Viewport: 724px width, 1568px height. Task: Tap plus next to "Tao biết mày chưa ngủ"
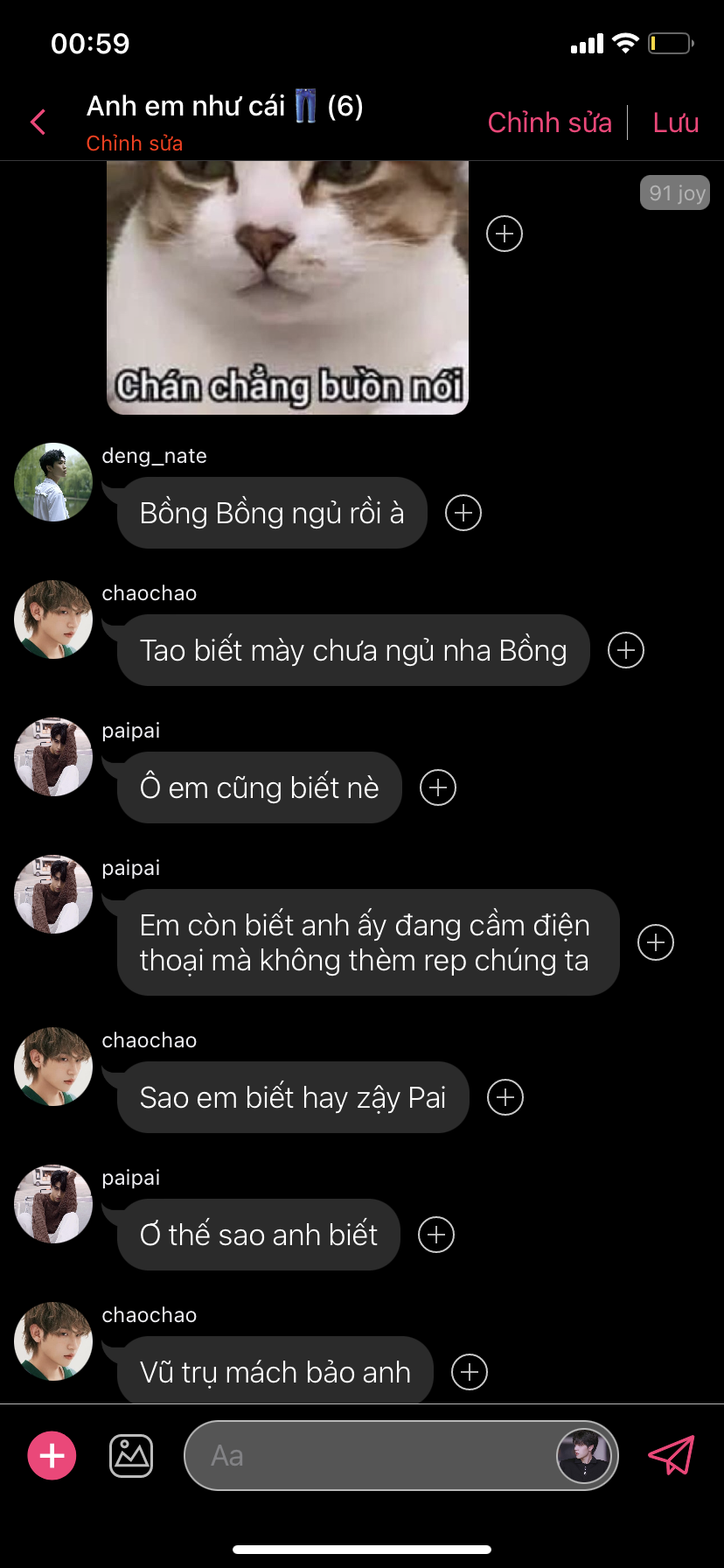pyautogui.click(x=626, y=650)
